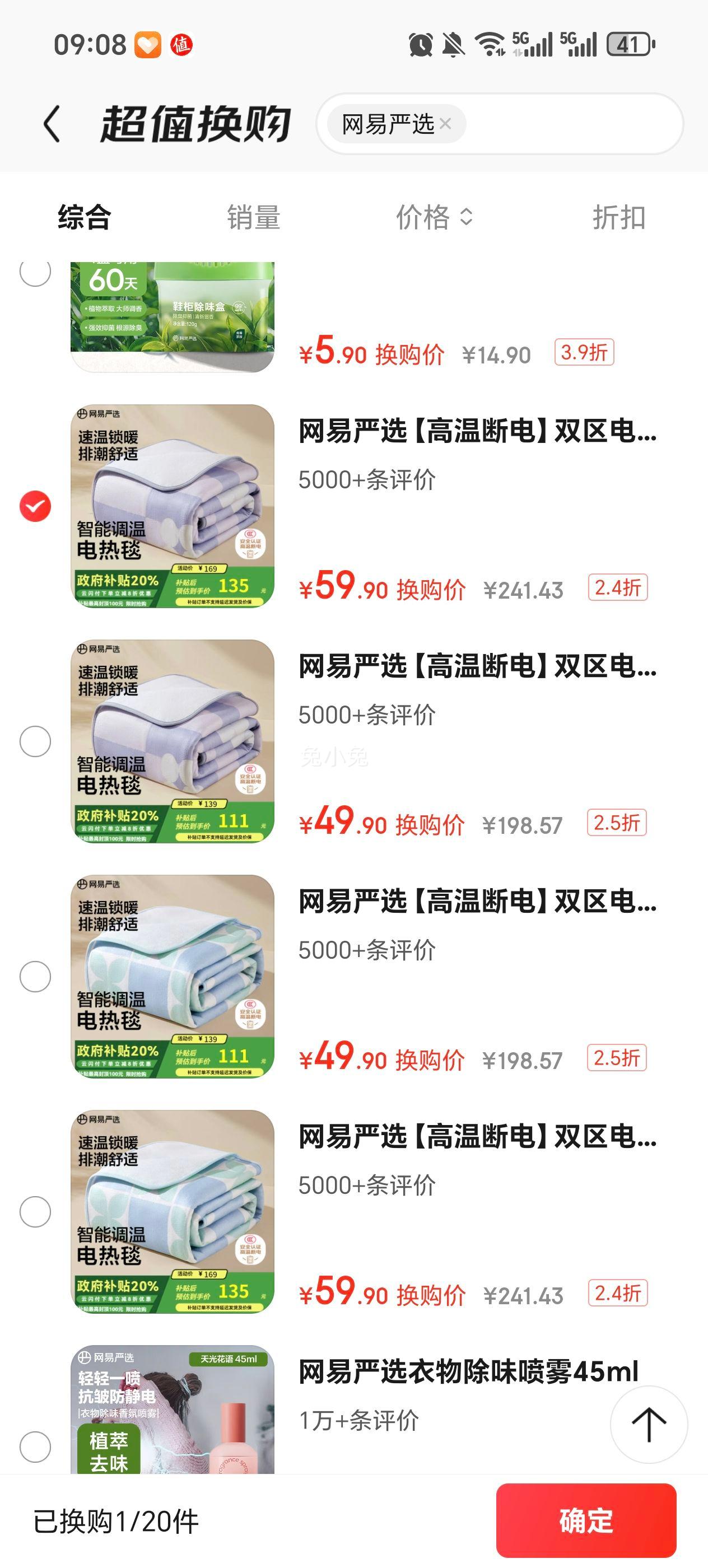
Task: Tap the search box beside 网易严选 chip
Action: [572, 124]
